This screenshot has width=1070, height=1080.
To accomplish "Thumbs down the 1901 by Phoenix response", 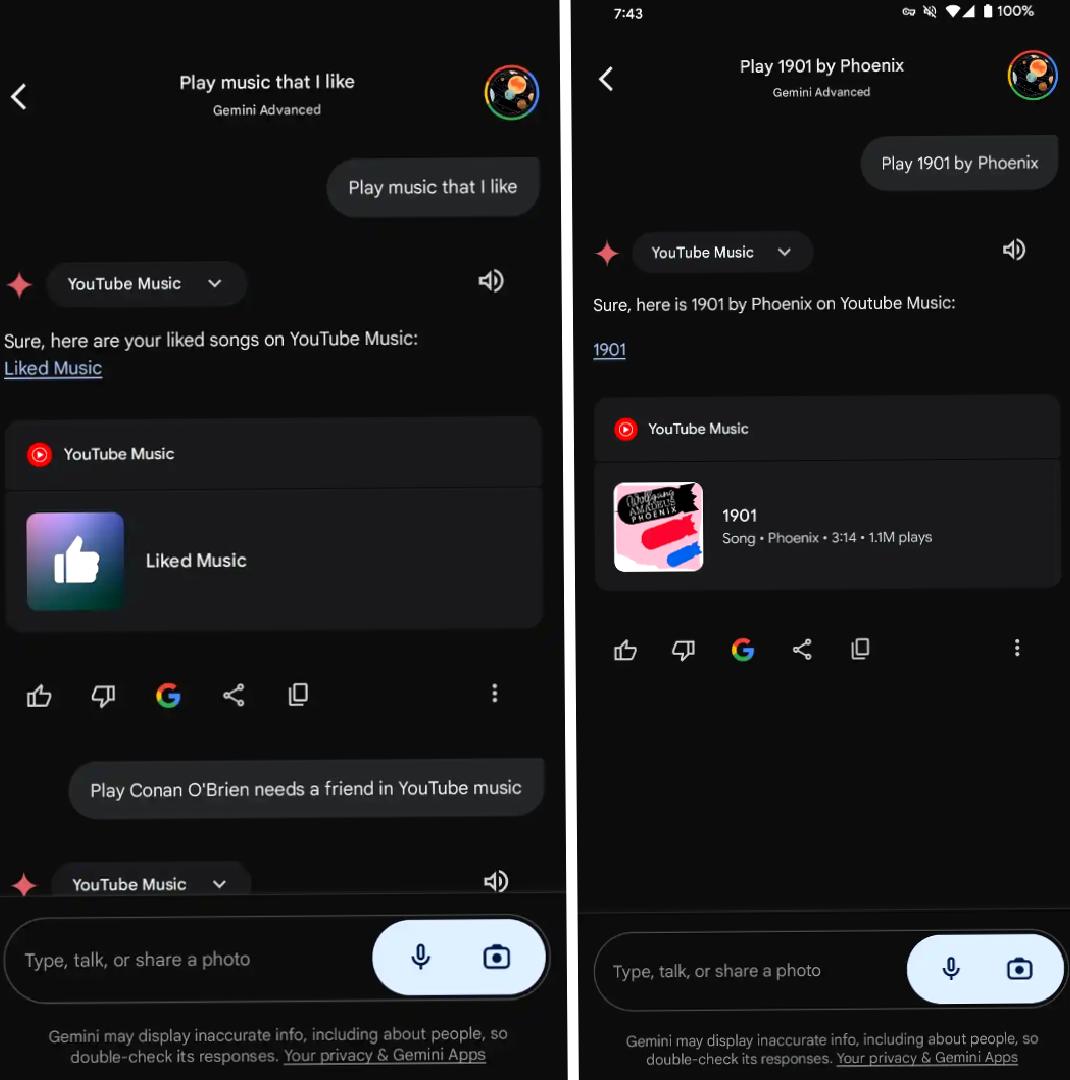I will [683, 650].
